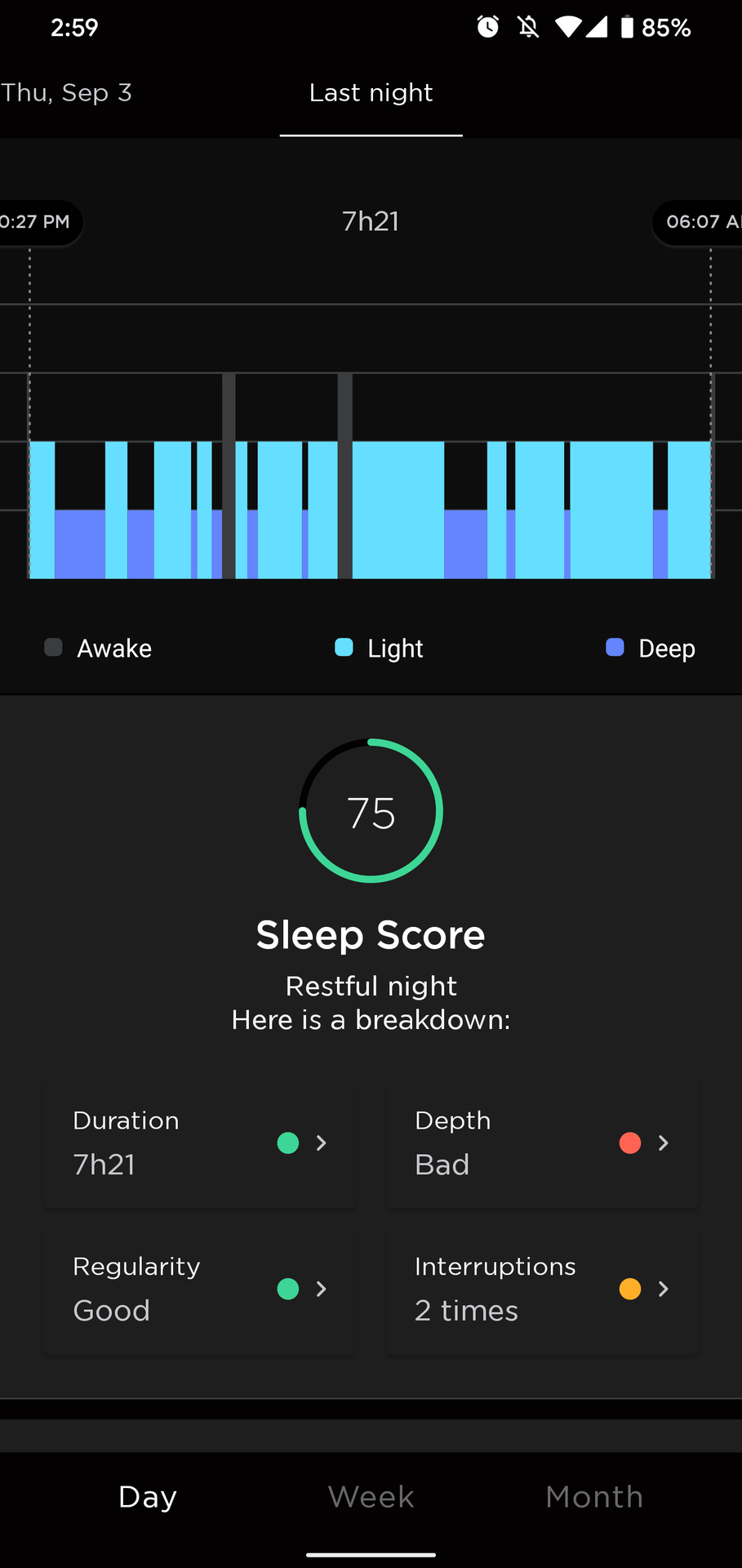Switch to the Month view
The width and height of the screenshot is (742, 1568).
(594, 1497)
